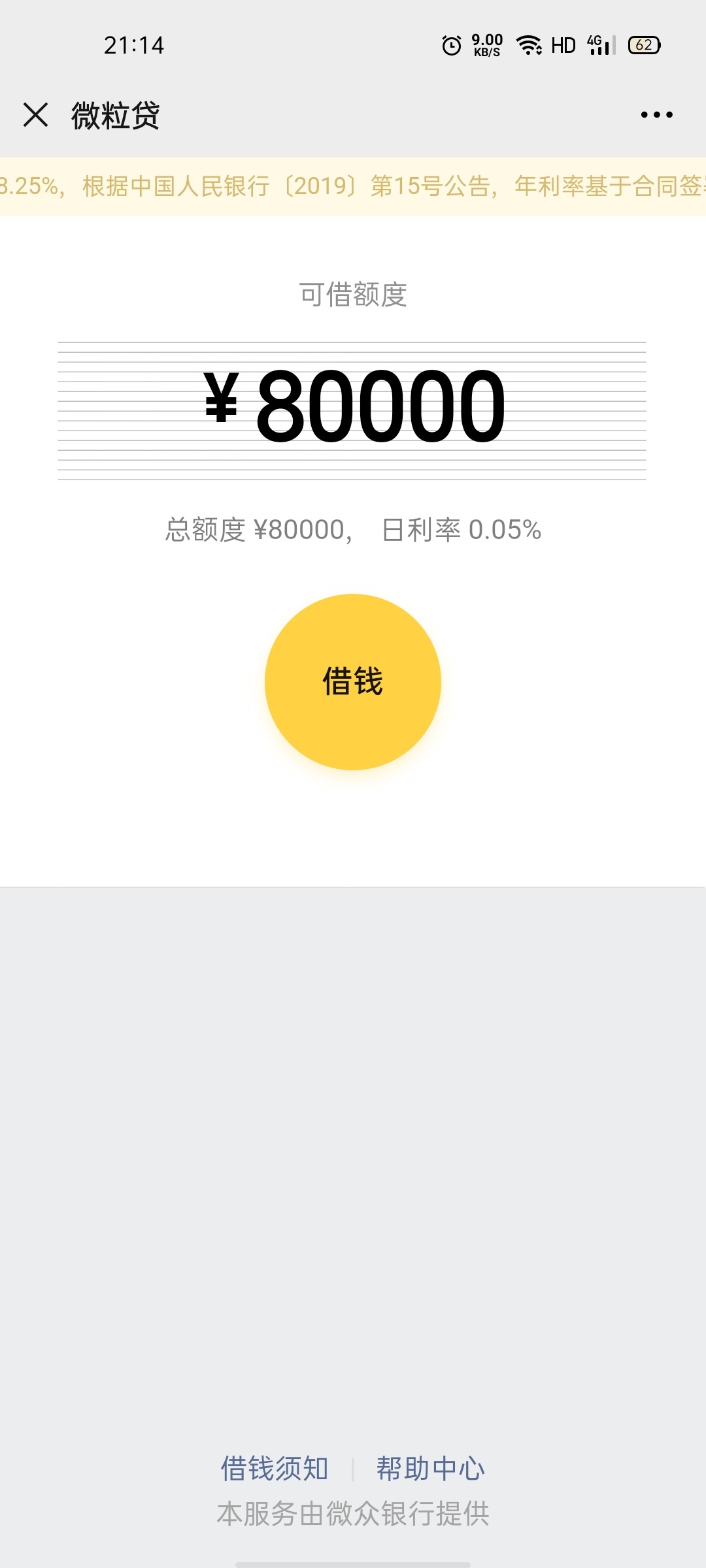The width and height of the screenshot is (706, 1568).
Task: Open the 借钱须知 link
Action: click(x=275, y=1468)
